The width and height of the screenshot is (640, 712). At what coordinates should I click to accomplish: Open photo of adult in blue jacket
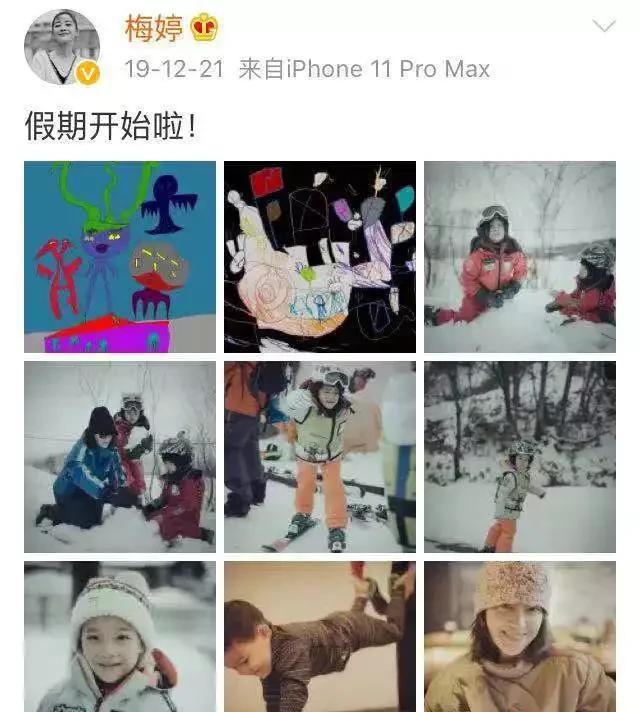coord(120,457)
